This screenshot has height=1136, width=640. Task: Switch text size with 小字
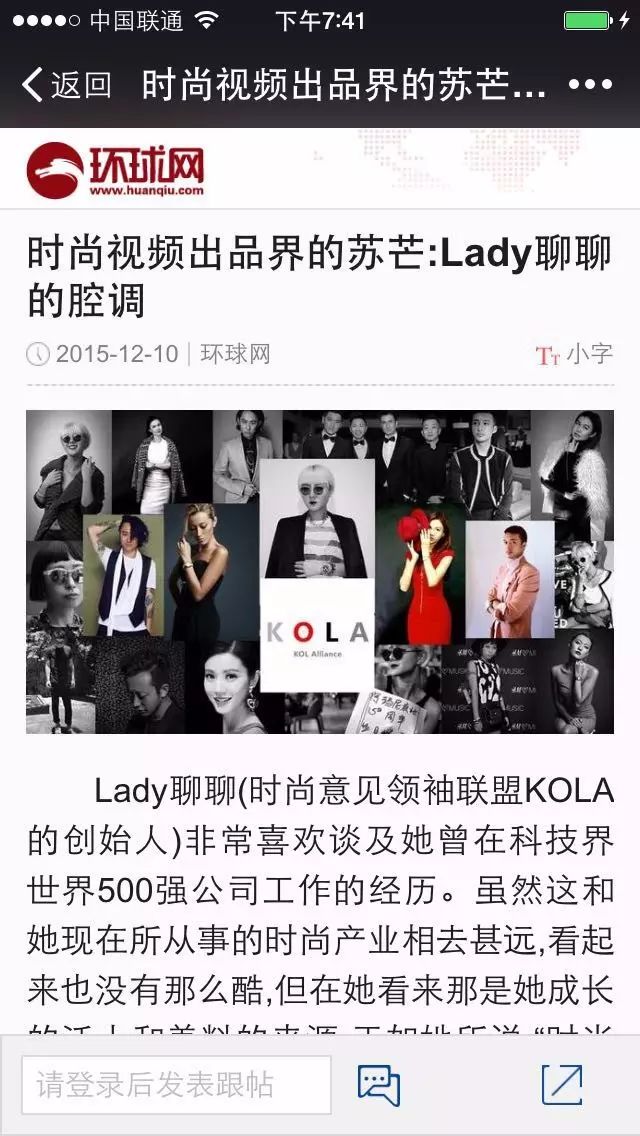[575, 353]
